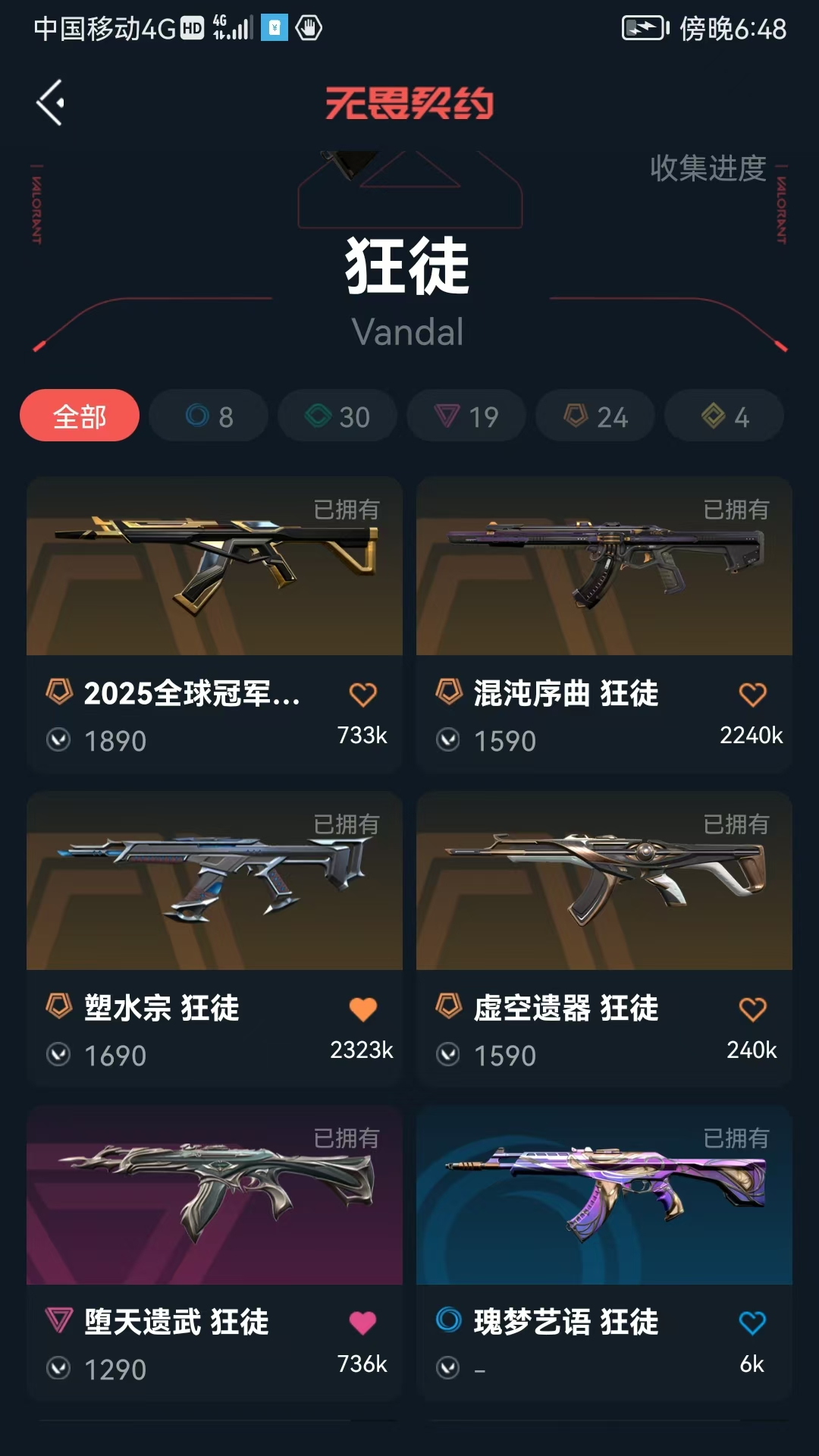
Task: Go back using the top-left arrow
Action: (x=50, y=102)
